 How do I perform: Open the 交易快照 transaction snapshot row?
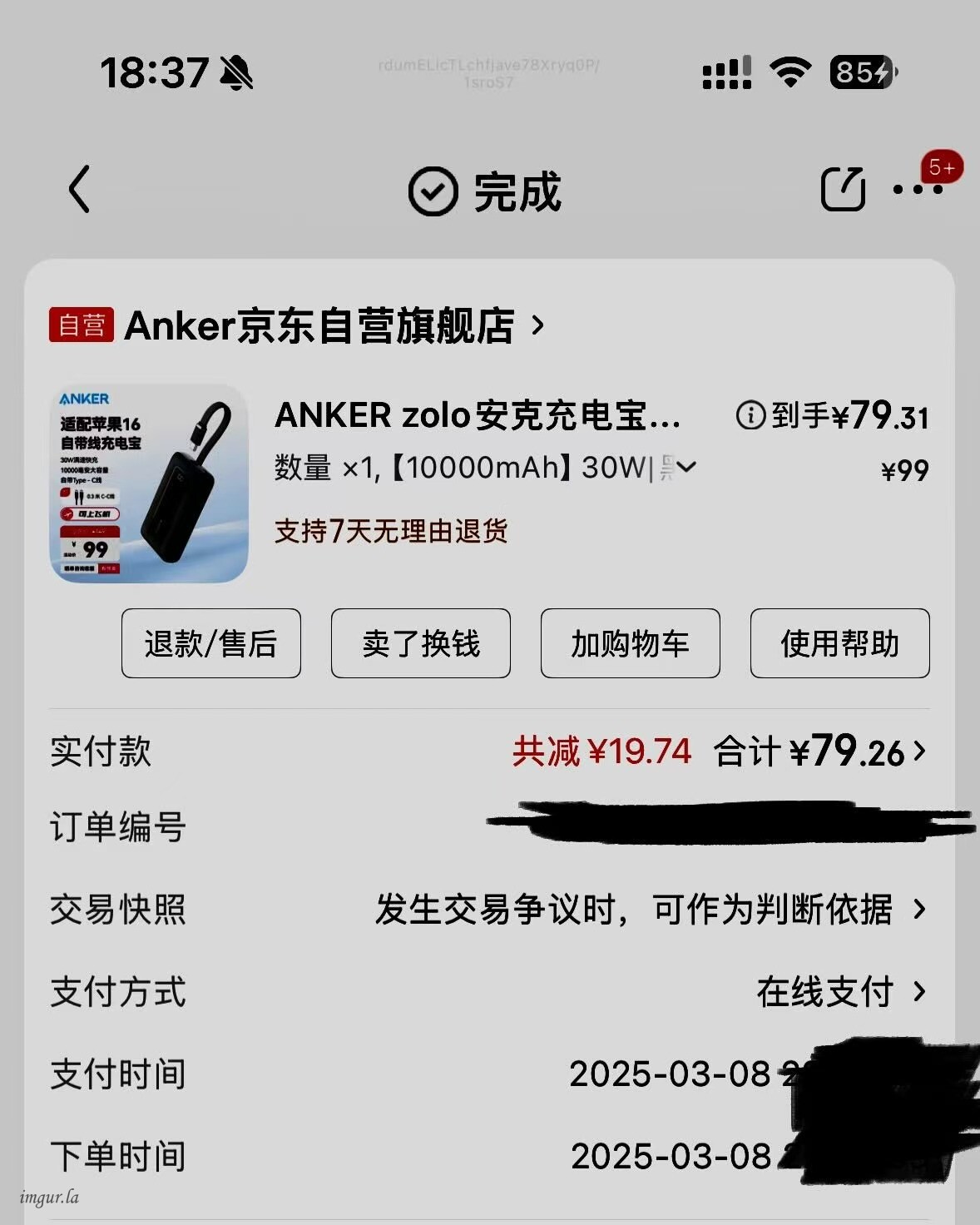click(x=649, y=909)
